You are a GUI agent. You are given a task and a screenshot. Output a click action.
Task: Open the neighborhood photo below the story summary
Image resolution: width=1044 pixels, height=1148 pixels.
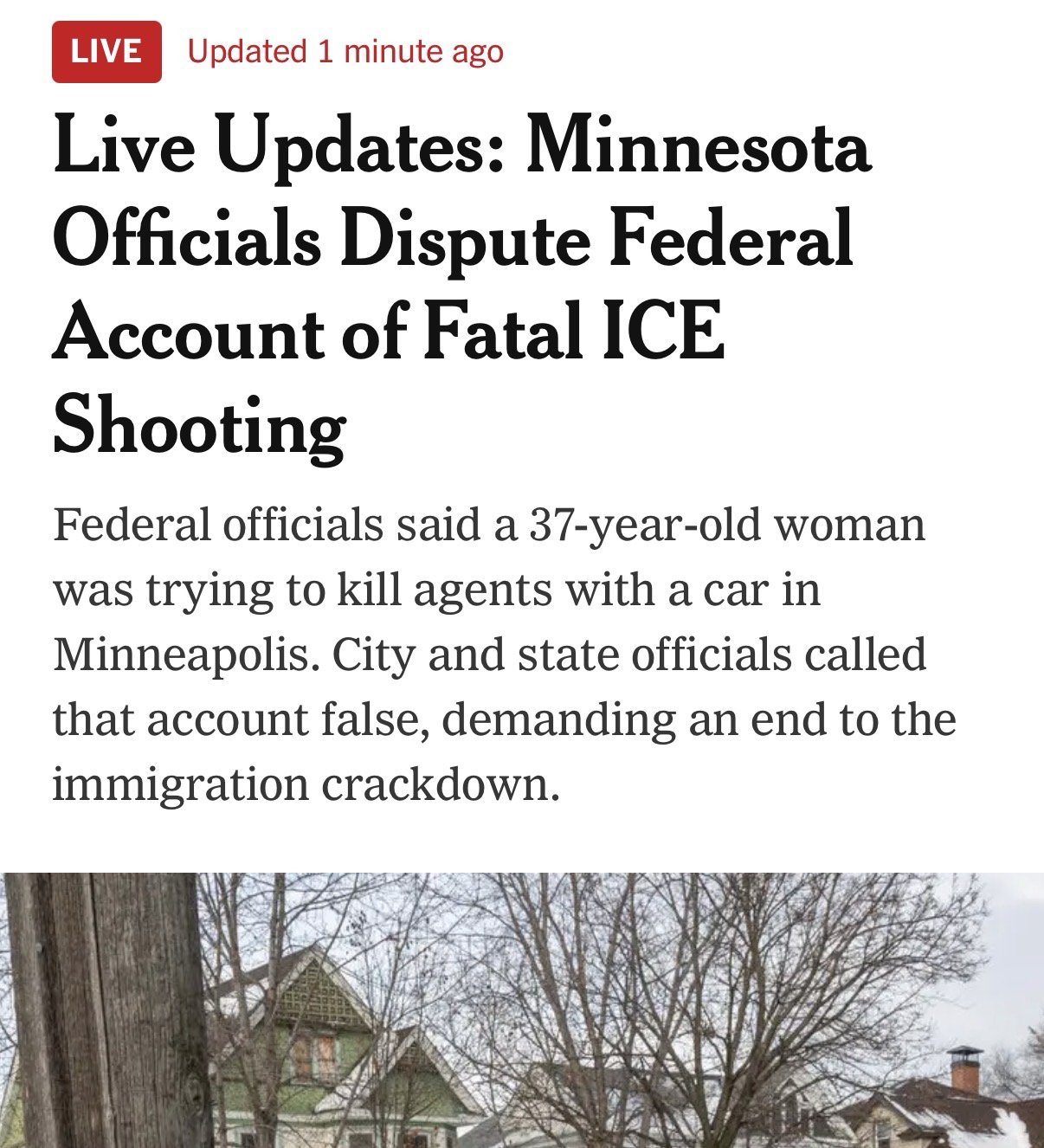[x=522, y=1010]
